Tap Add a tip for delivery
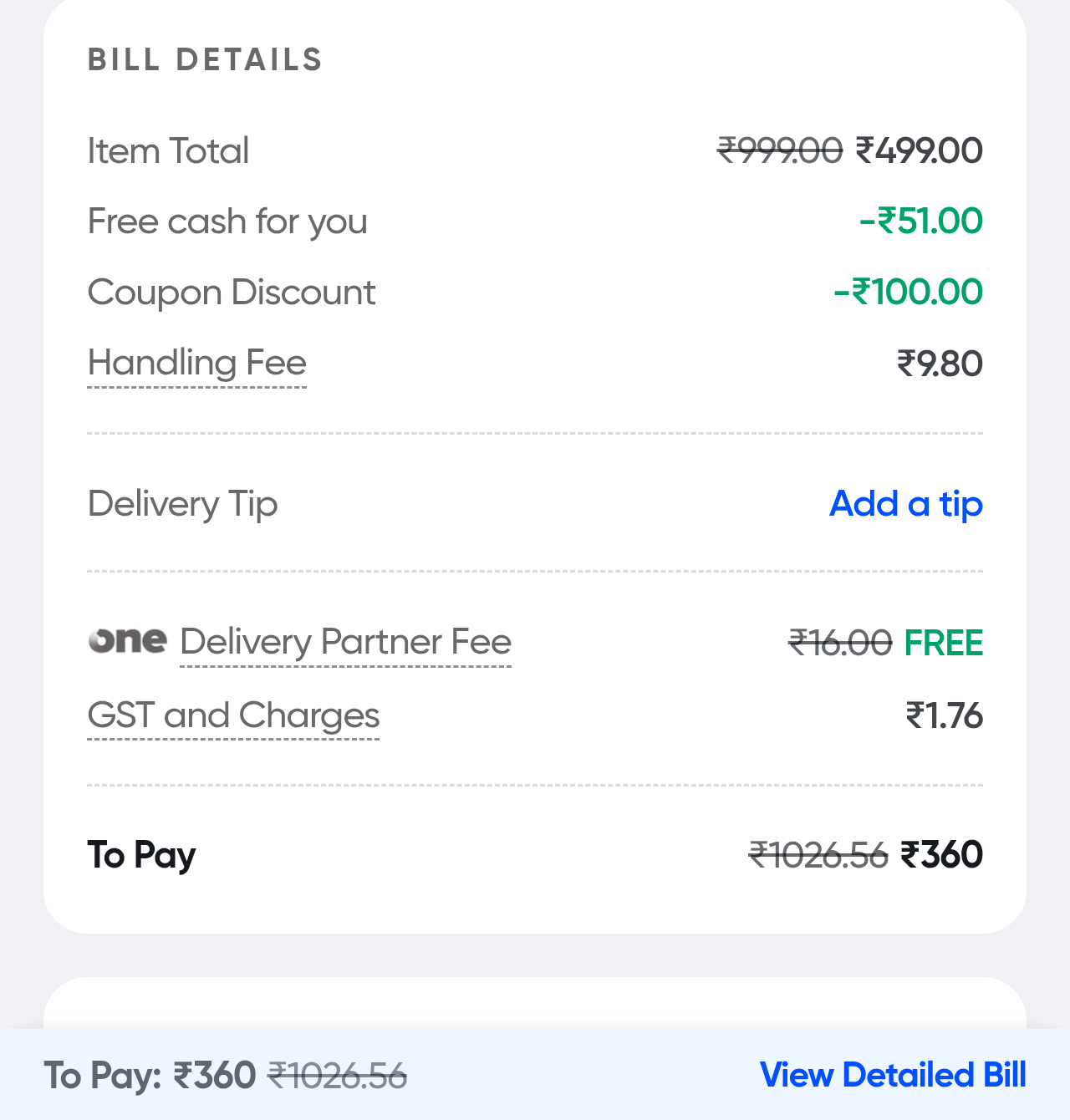 [905, 504]
